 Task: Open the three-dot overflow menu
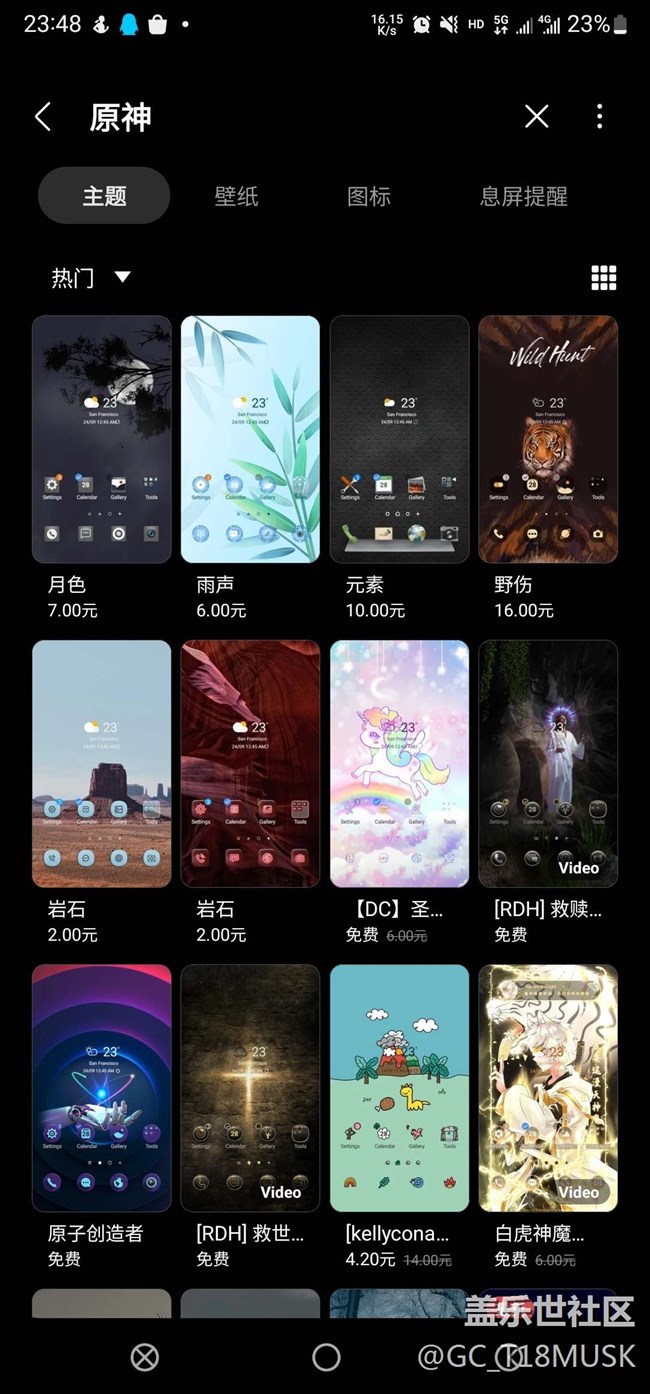pos(599,117)
